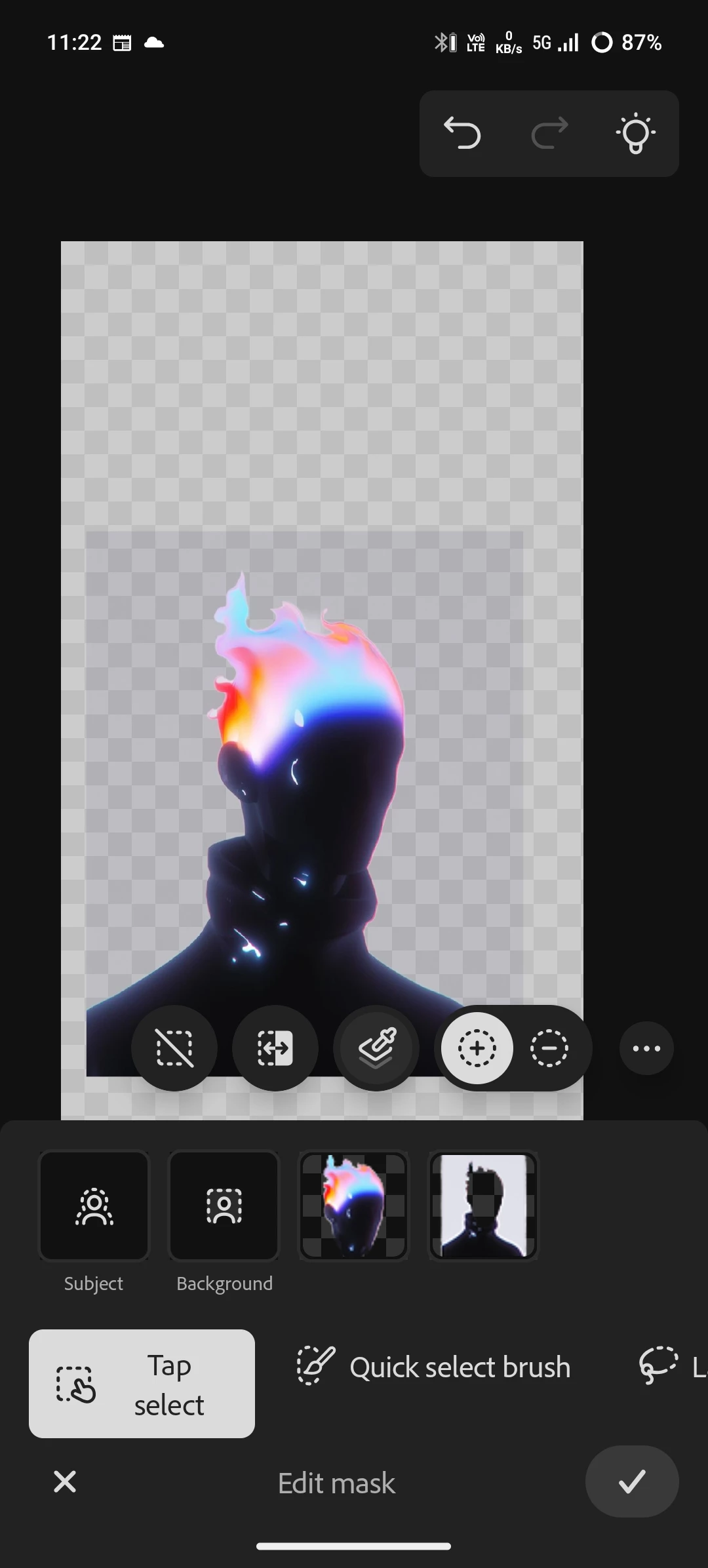Tap the redo arrow
Viewport: 708px width, 1568px height.
coord(549,133)
